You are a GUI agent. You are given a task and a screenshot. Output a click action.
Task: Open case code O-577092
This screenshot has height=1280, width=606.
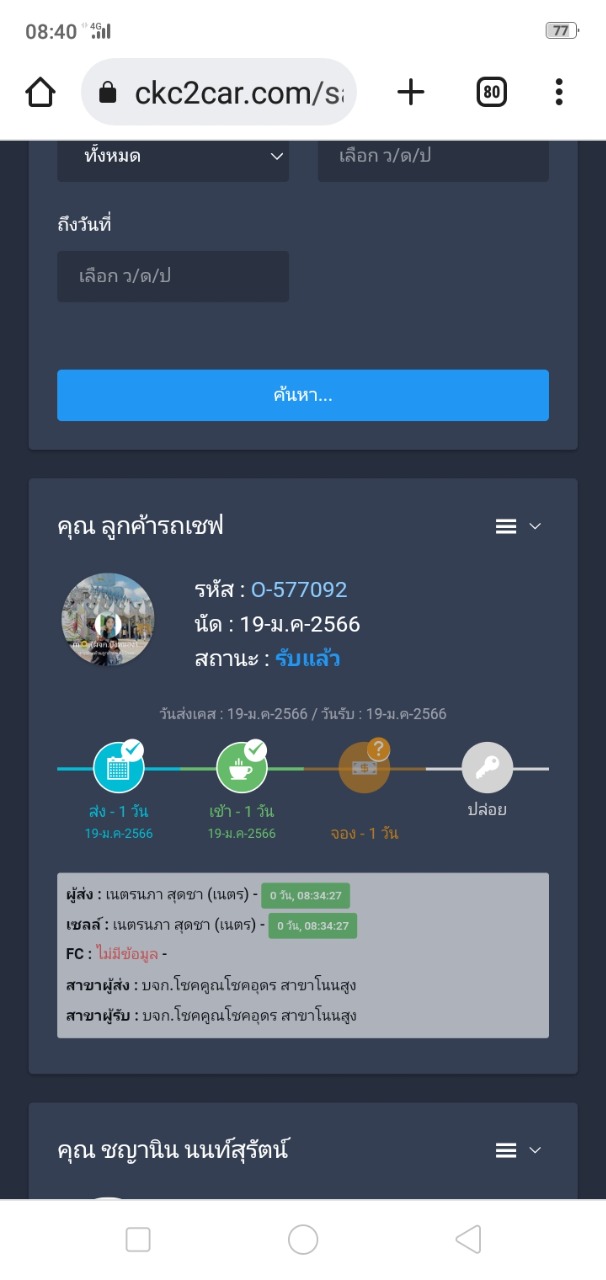tap(299, 590)
